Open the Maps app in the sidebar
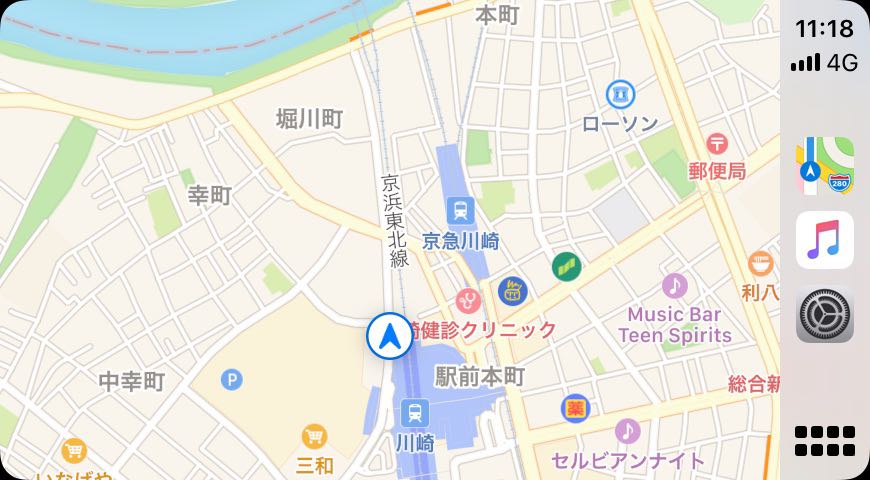This screenshot has height=480, width=870. (825, 166)
